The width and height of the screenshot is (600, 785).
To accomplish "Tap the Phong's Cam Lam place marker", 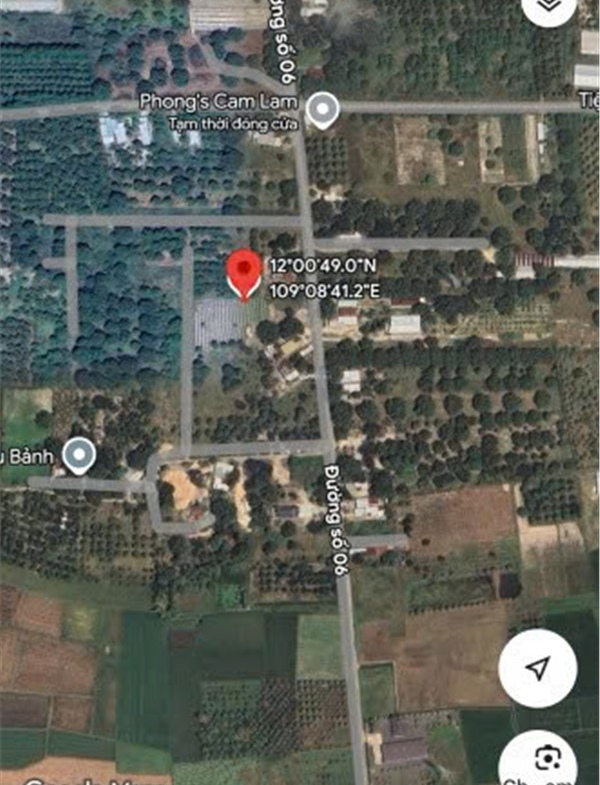I will click(x=322, y=110).
